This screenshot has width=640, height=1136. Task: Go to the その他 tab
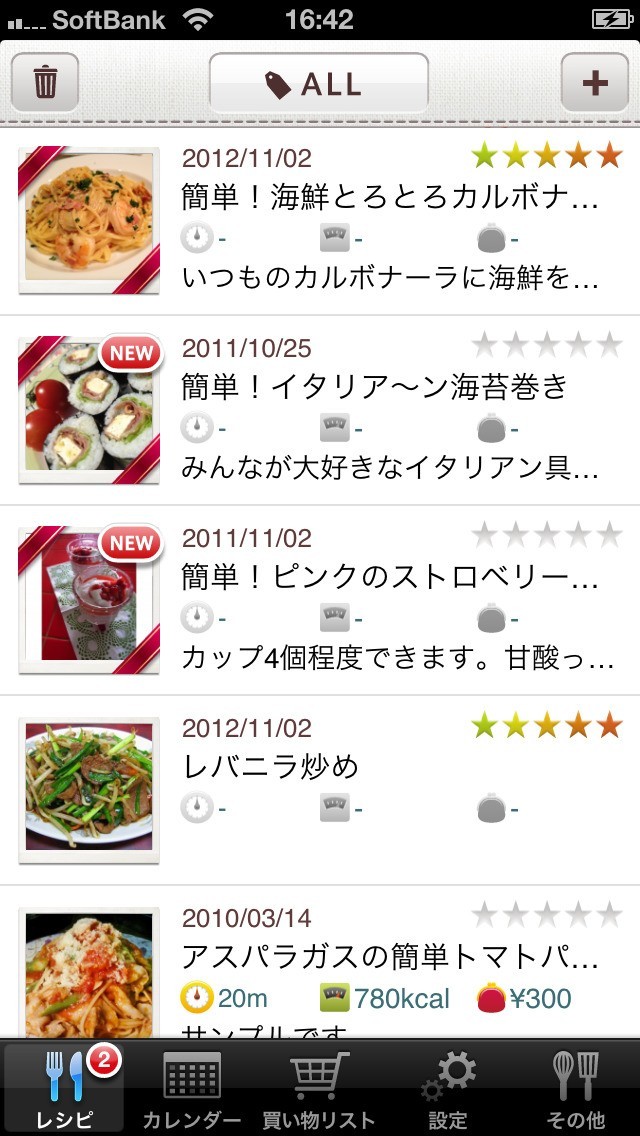coord(576,1088)
